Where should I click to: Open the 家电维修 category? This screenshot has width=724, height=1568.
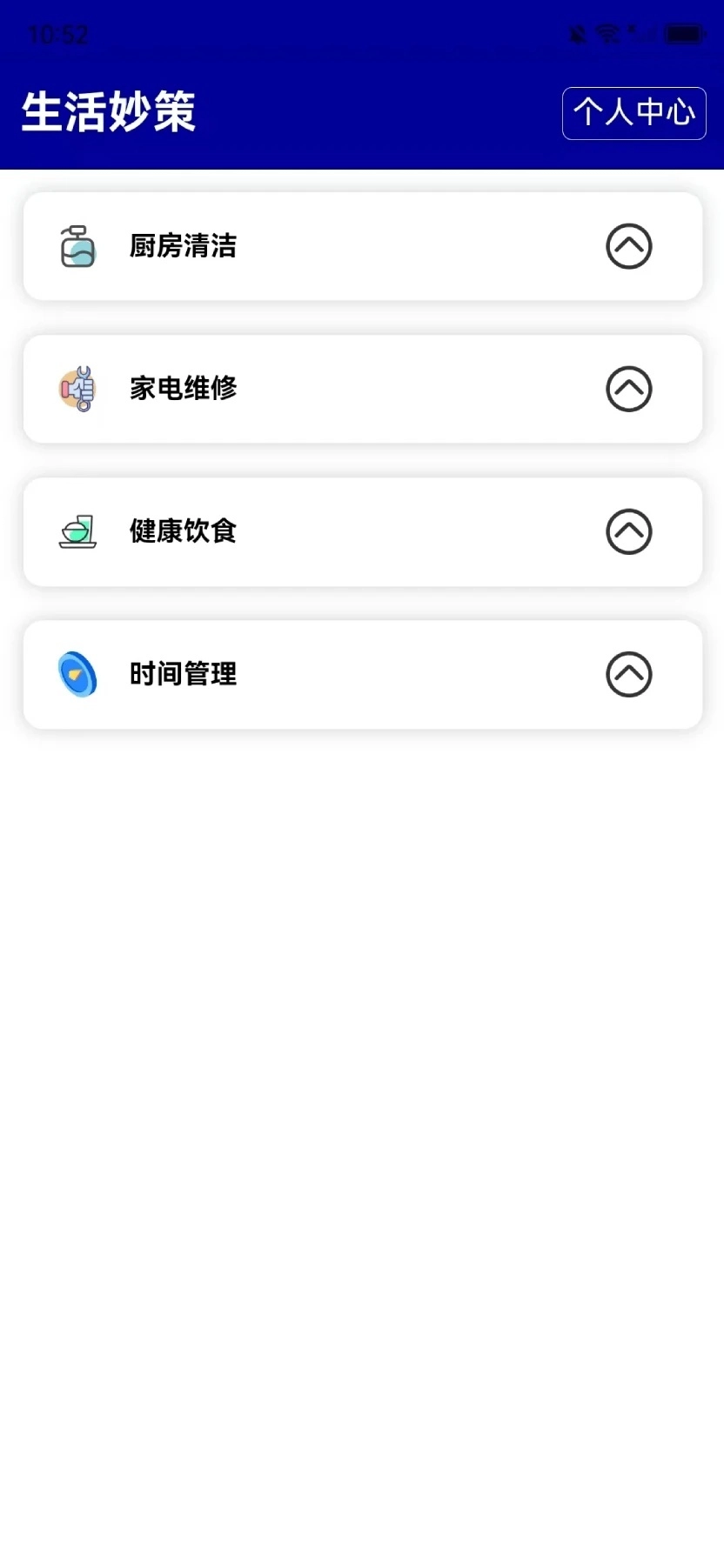click(x=362, y=389)
